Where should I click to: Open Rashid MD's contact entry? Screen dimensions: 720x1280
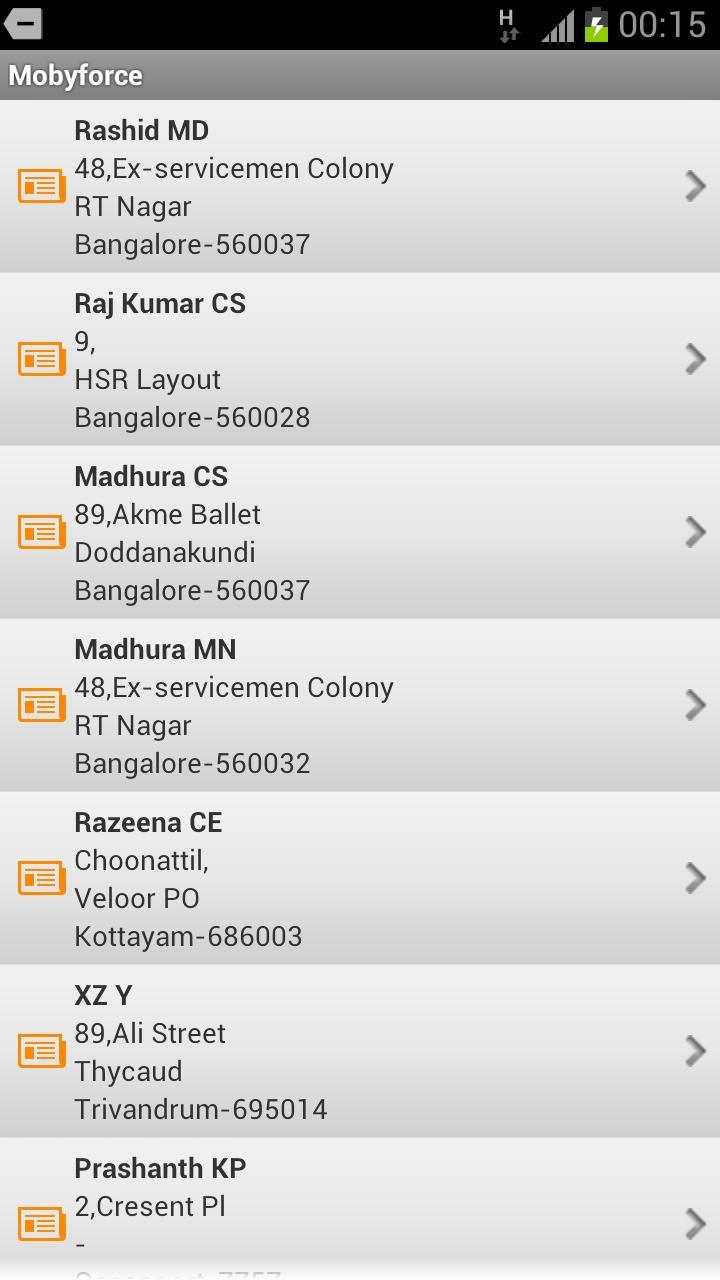pos(360,186)
